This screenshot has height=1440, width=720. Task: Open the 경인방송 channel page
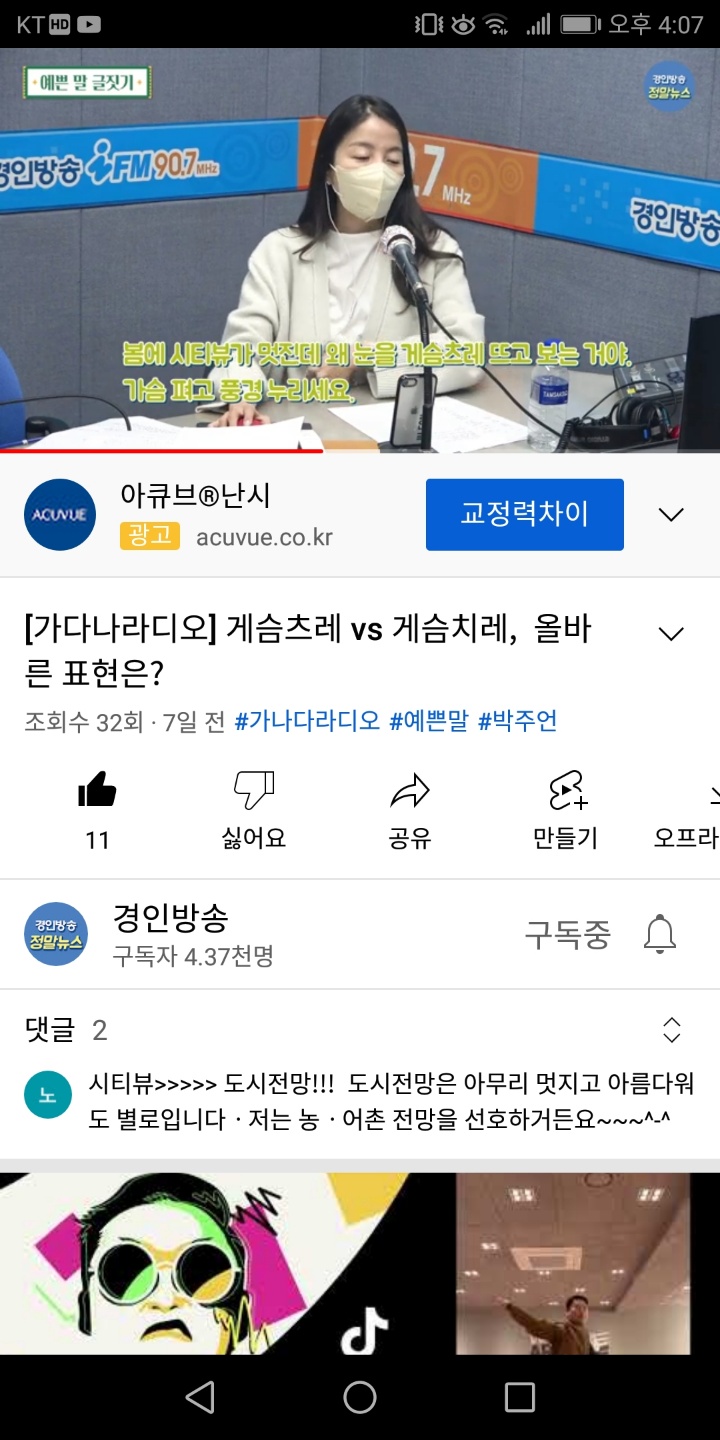click(x=170, y=934)
